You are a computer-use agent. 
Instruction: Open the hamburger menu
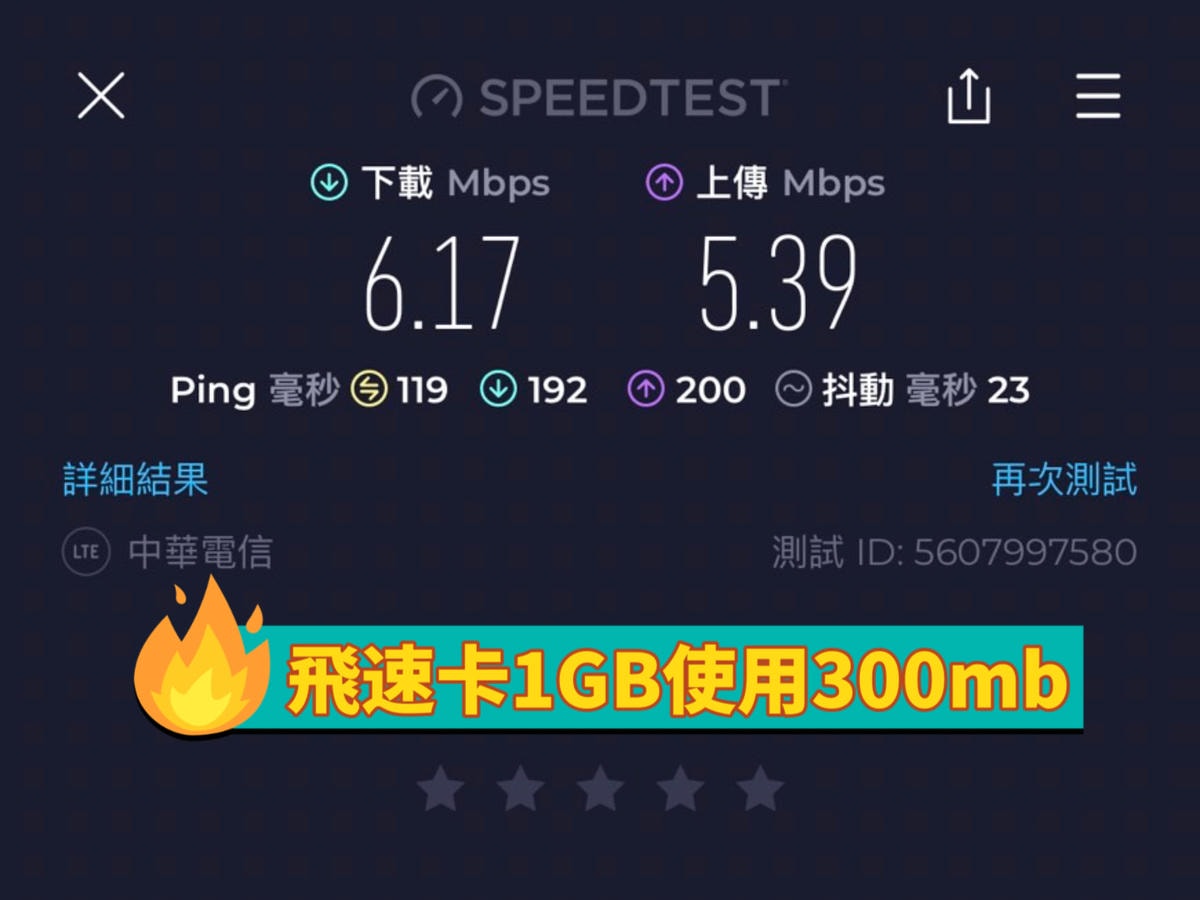[1098, 97]
